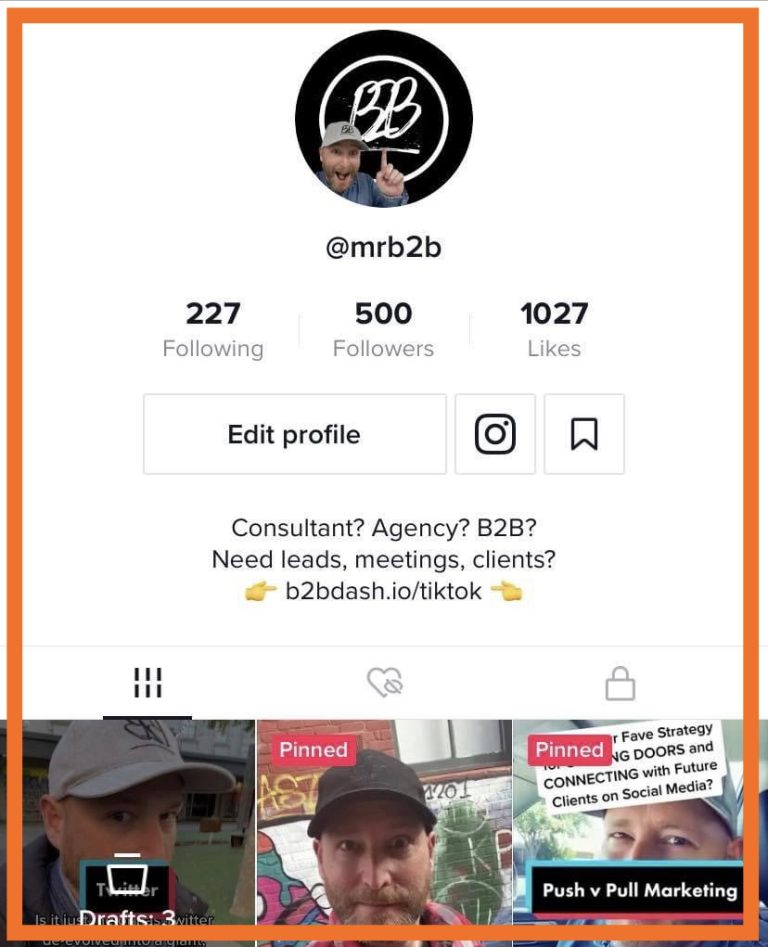Click the @mrb2b username
This screenshot has height=947, width=768.
(383, 246)
